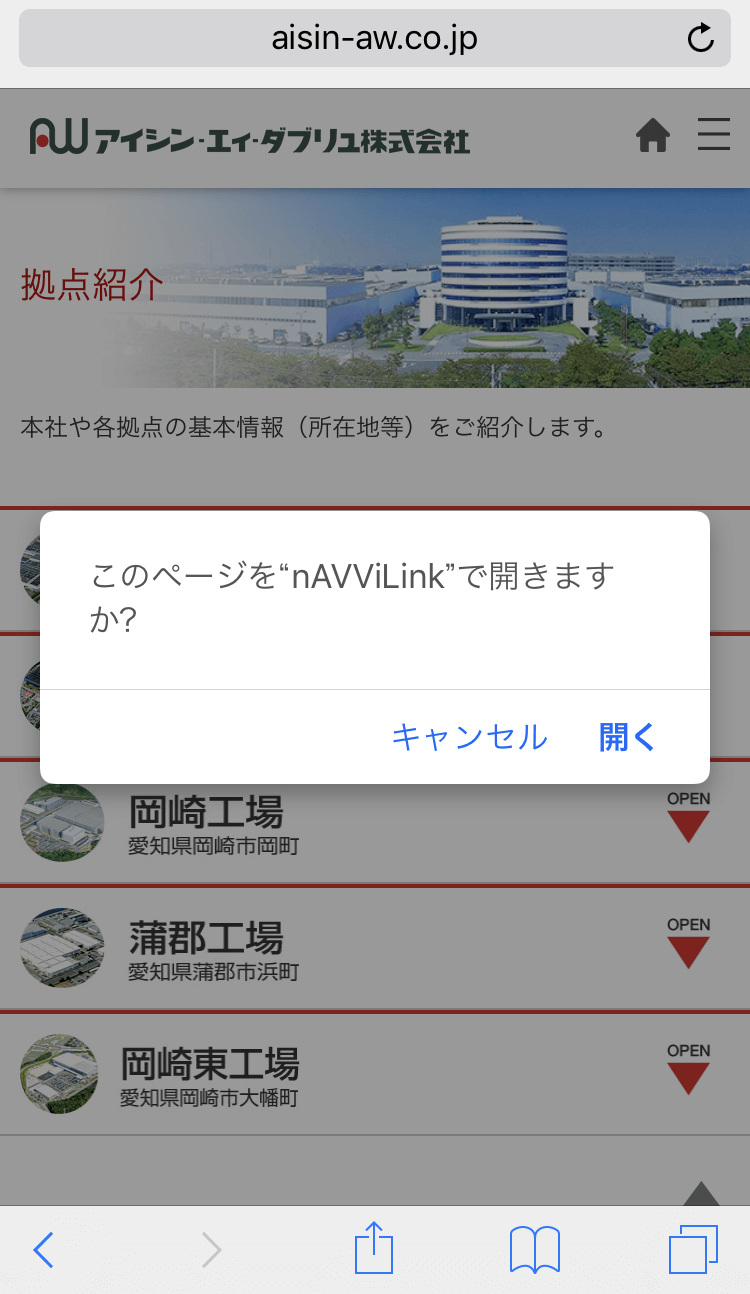Go to the home icon in header
The width and height of the screenshot is (750, 1294).
(x=653, y=135)
